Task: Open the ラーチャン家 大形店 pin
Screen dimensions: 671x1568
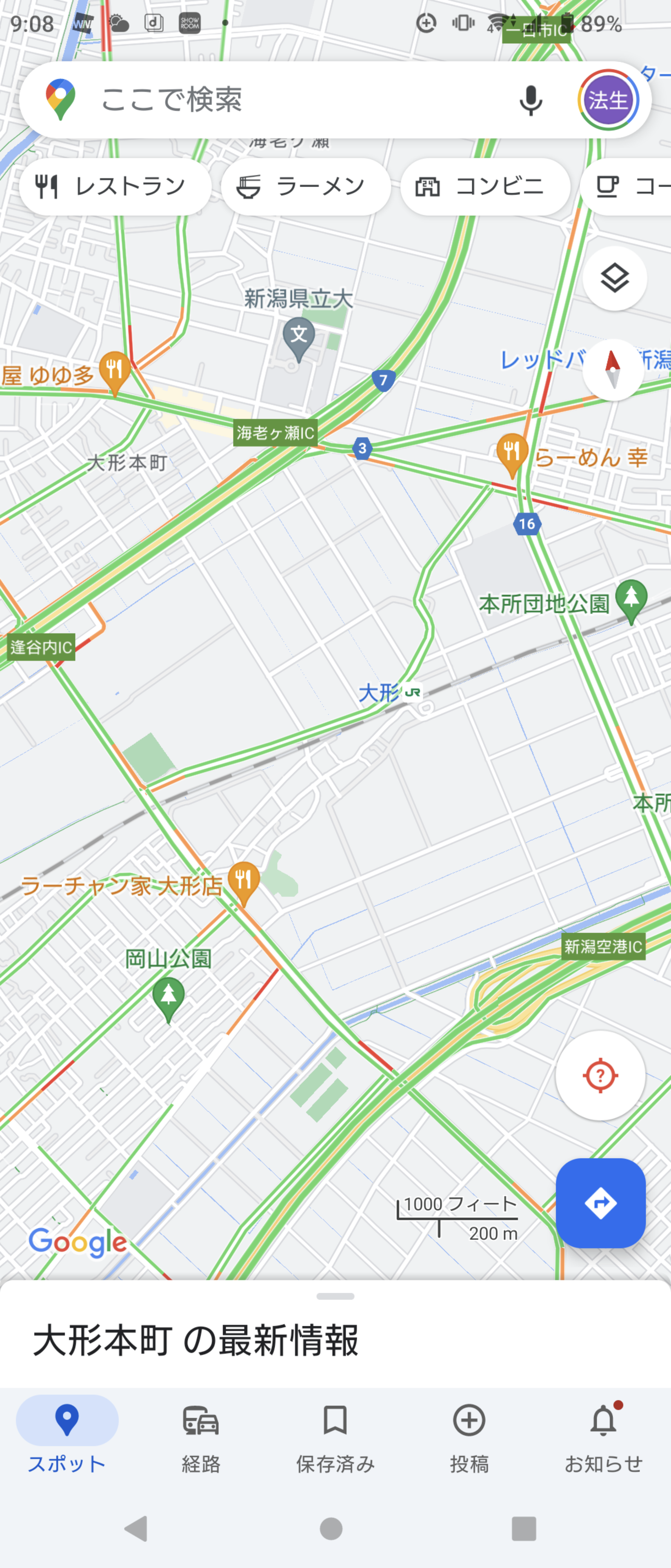Action: 244,882
